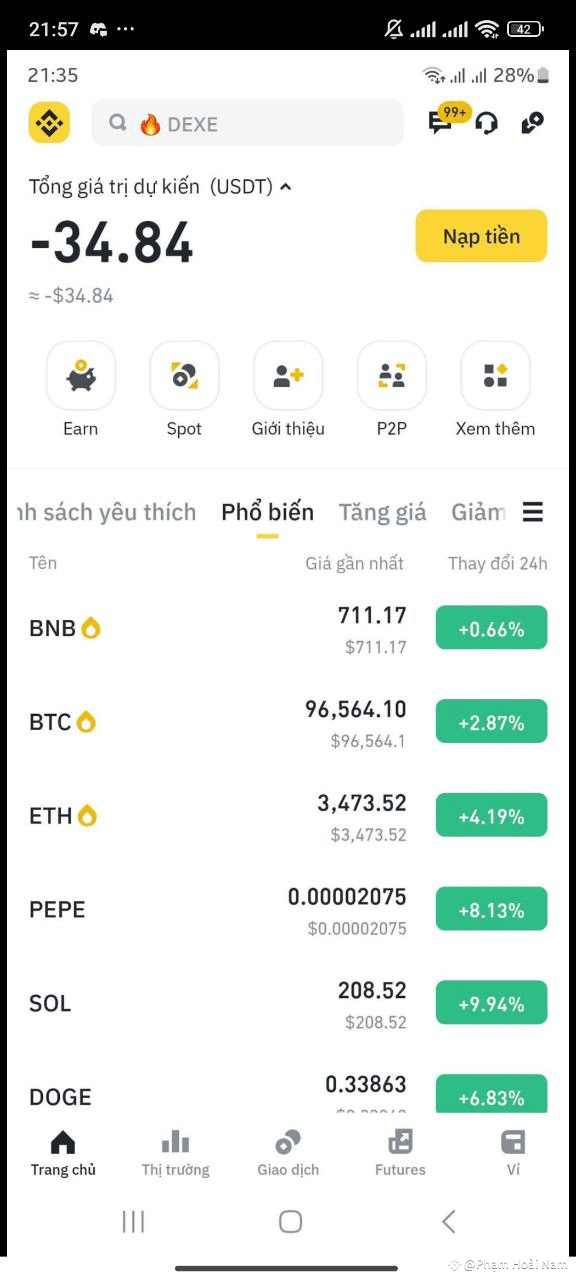Open the Spot shortcut

(184, 389)
